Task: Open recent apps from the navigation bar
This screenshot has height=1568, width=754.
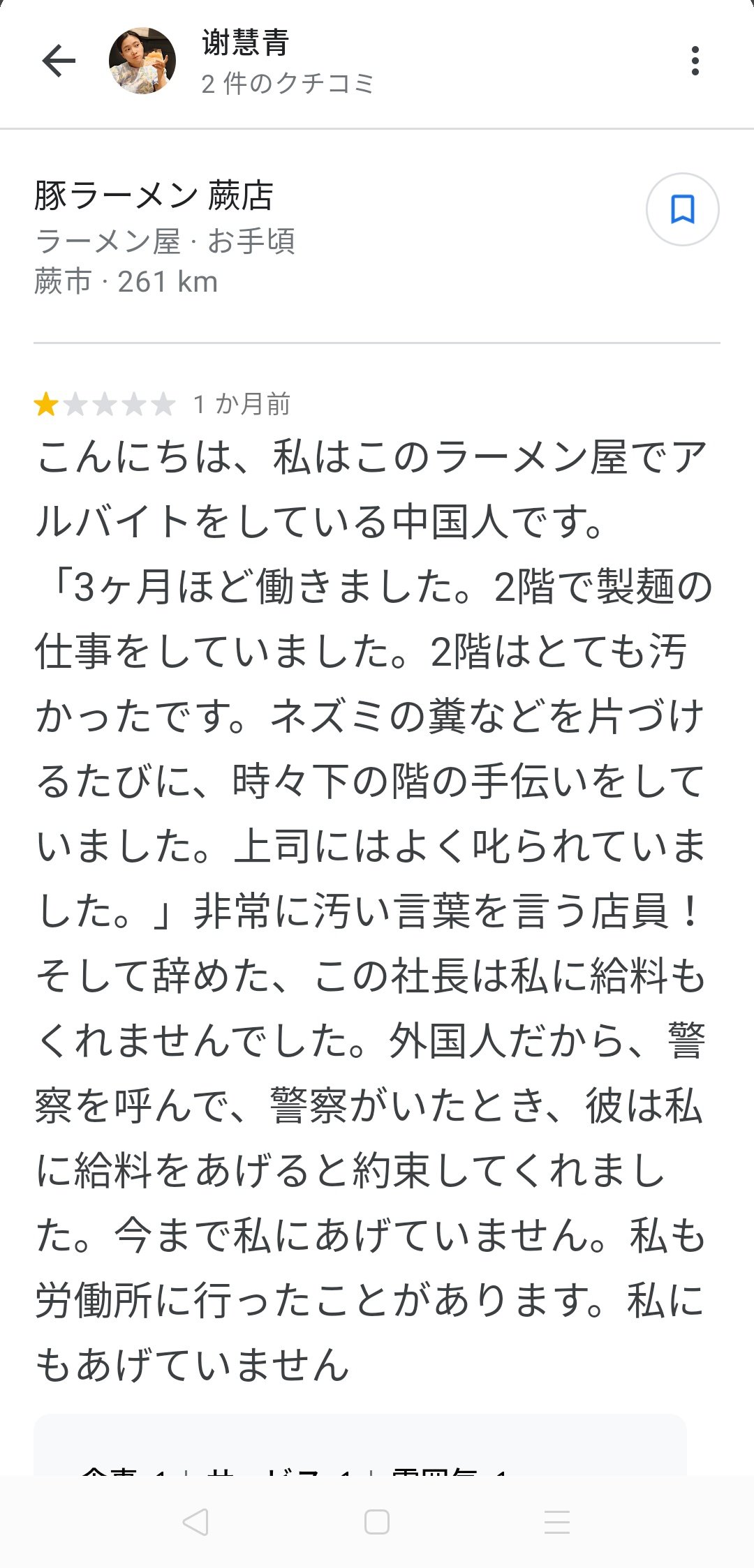Action: pyautogui.click(x=557, y=1521)
